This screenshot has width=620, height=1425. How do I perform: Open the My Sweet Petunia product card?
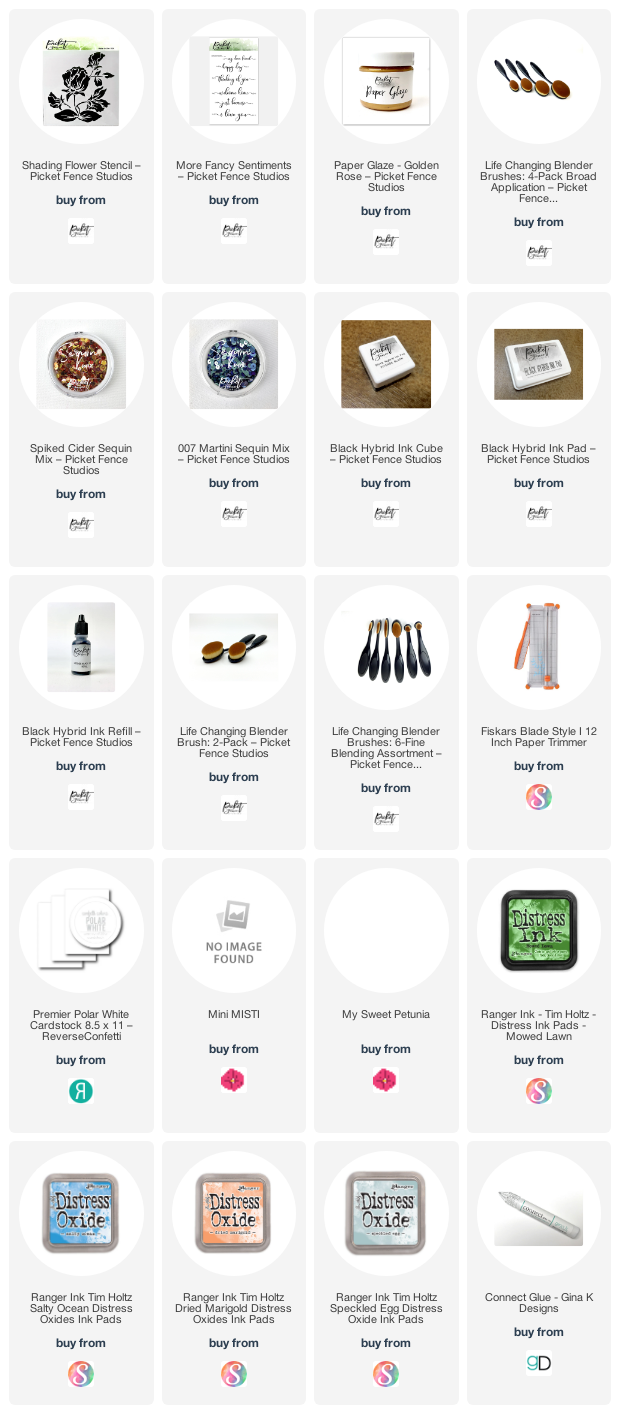coord(386,995)
